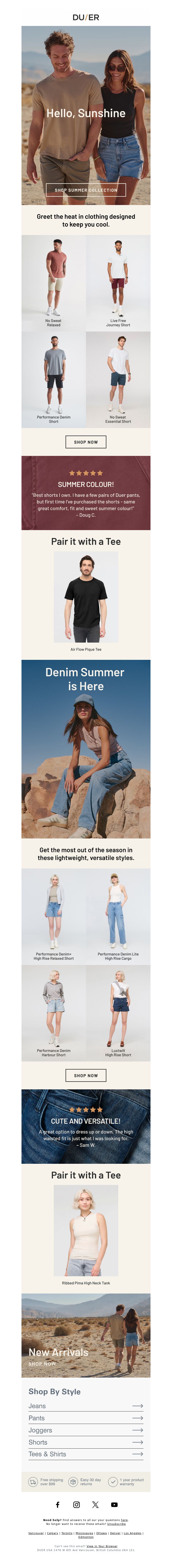Open the Joggers style row
Screen dimensions: 172x1568
tap(85, 1430)
